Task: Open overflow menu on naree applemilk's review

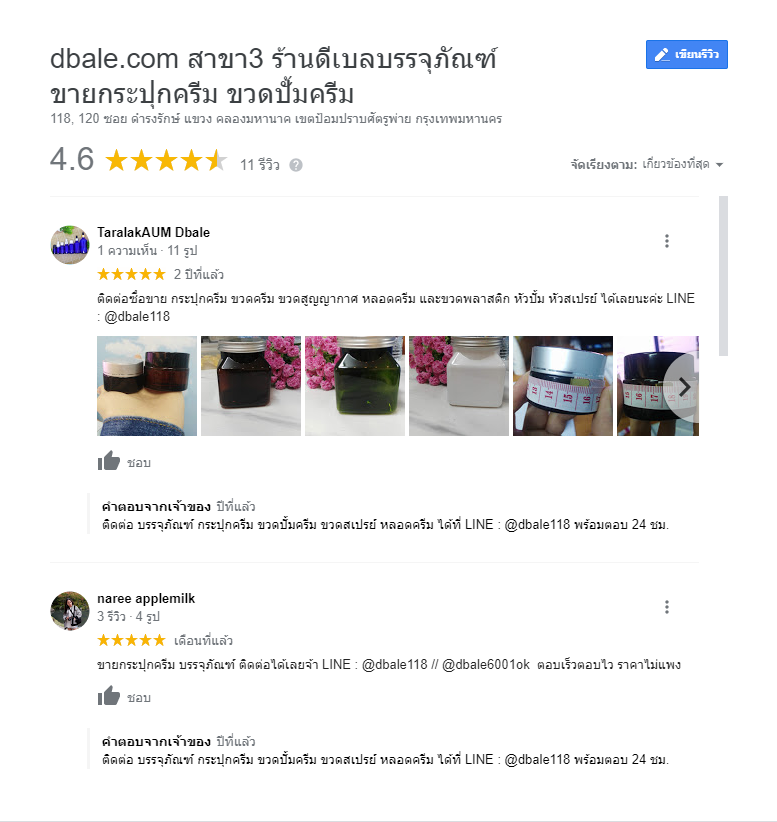Action: [667, 607]
